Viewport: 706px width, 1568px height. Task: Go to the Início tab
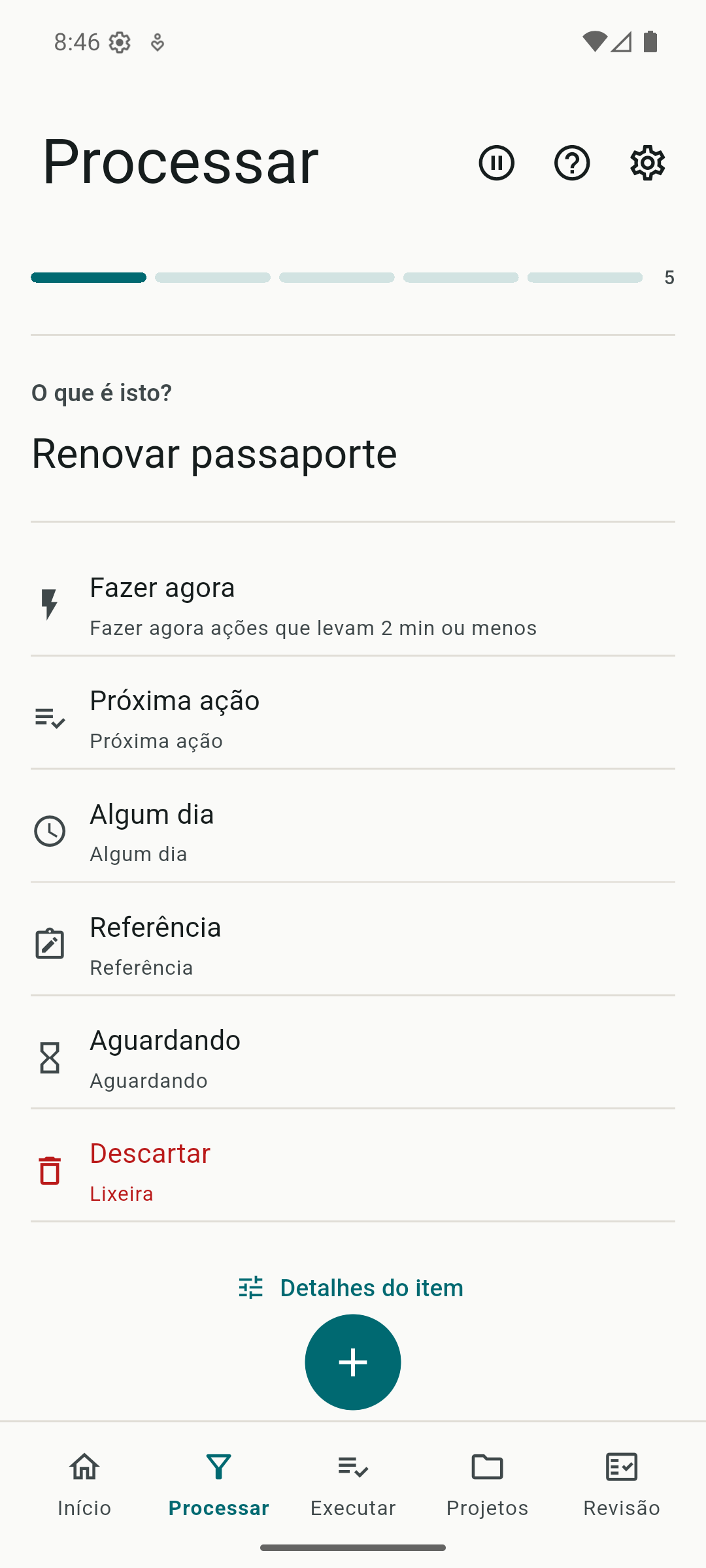[84, 1484]
